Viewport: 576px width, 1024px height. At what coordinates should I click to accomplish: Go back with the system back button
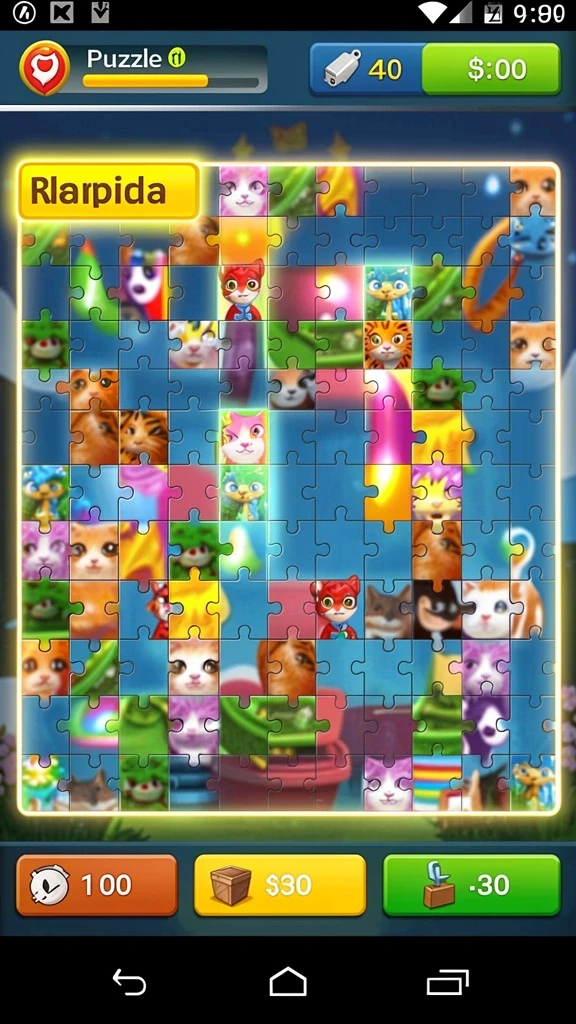click(x=129, y=981)
